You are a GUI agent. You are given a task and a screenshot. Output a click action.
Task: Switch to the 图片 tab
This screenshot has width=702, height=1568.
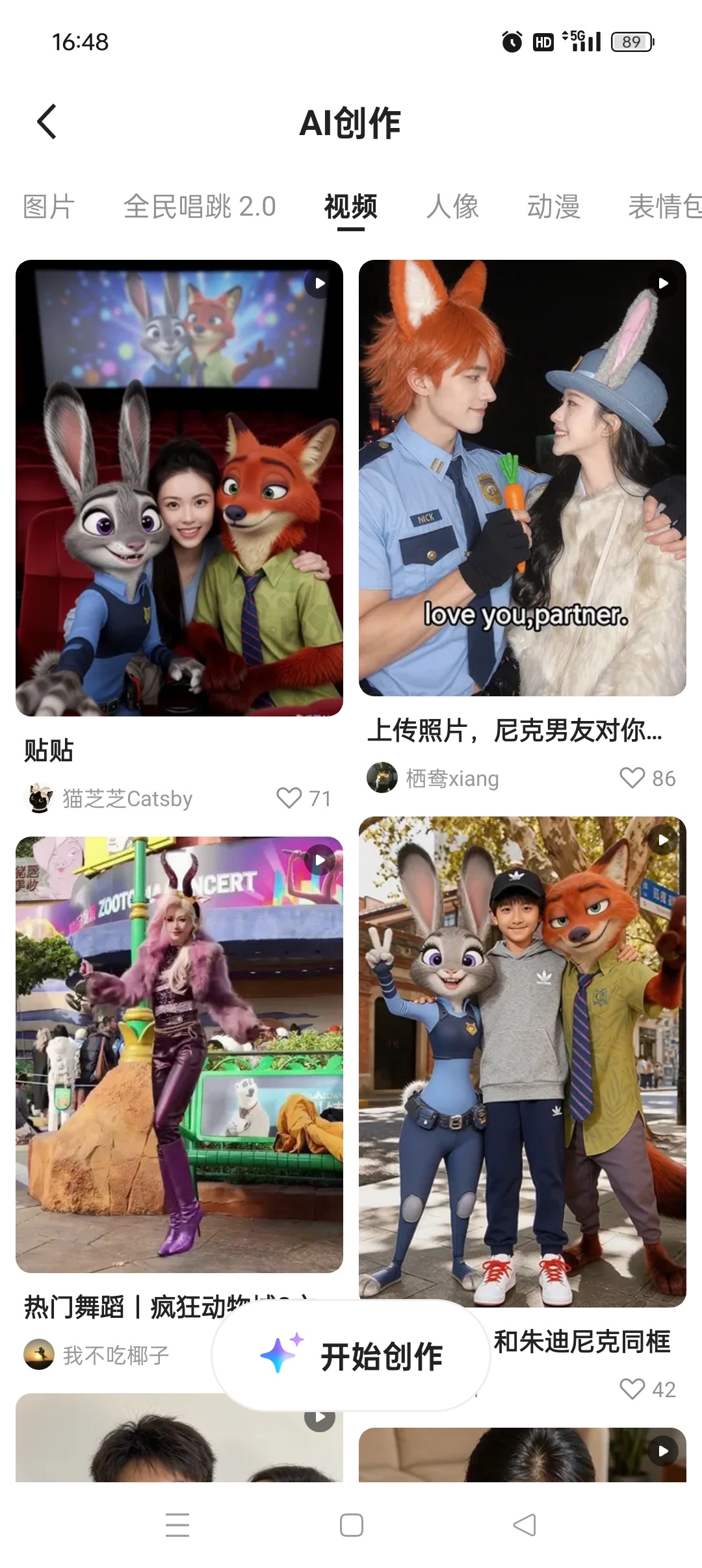click(49, 207)
